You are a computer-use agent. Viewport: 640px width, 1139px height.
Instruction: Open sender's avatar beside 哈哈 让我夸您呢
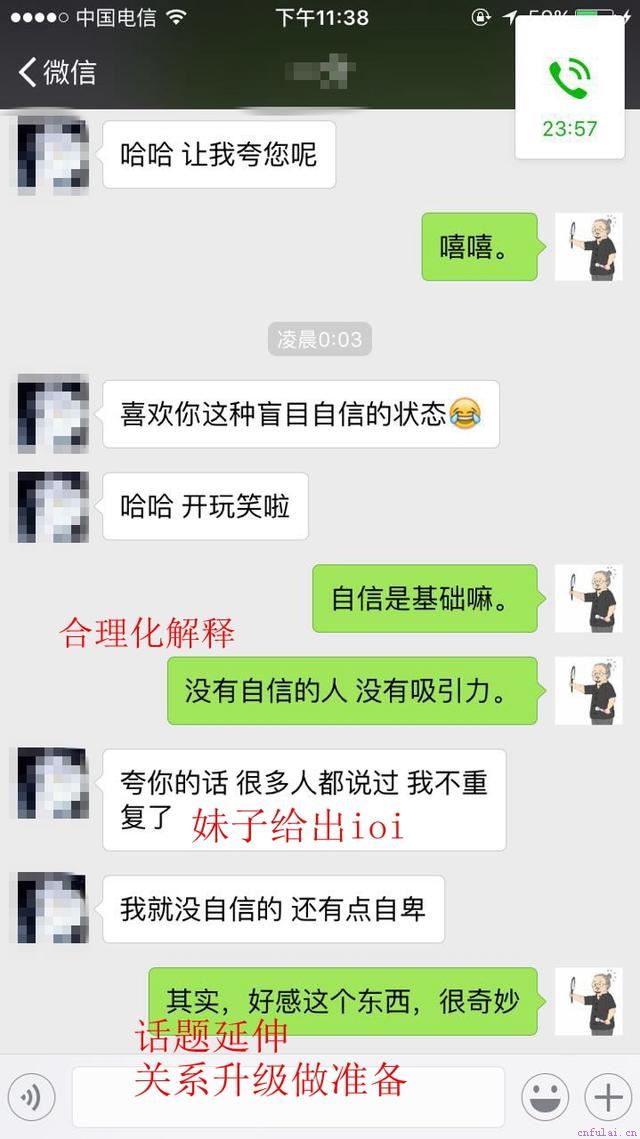pyautogui.click(x=52, y=155)
